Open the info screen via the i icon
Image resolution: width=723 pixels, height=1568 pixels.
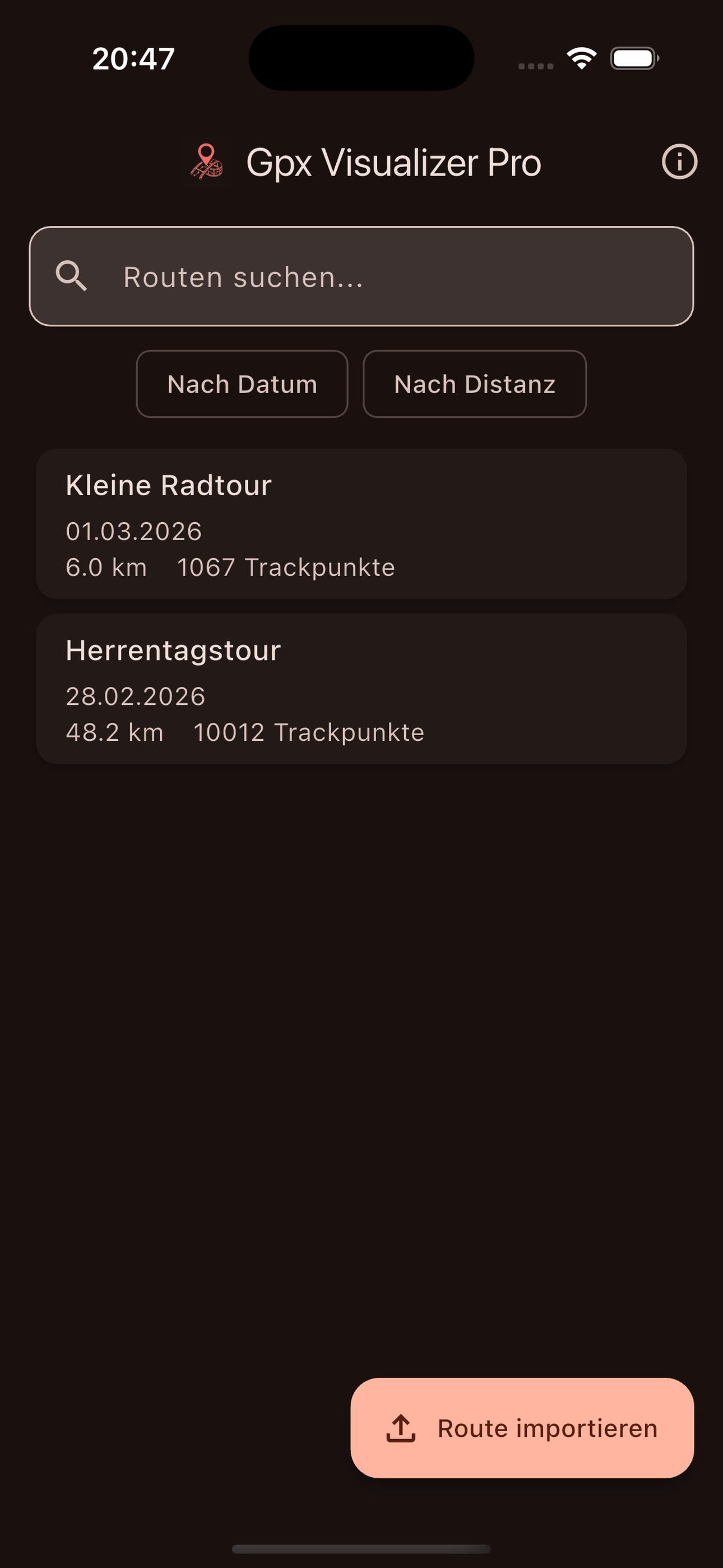point(679,162)
